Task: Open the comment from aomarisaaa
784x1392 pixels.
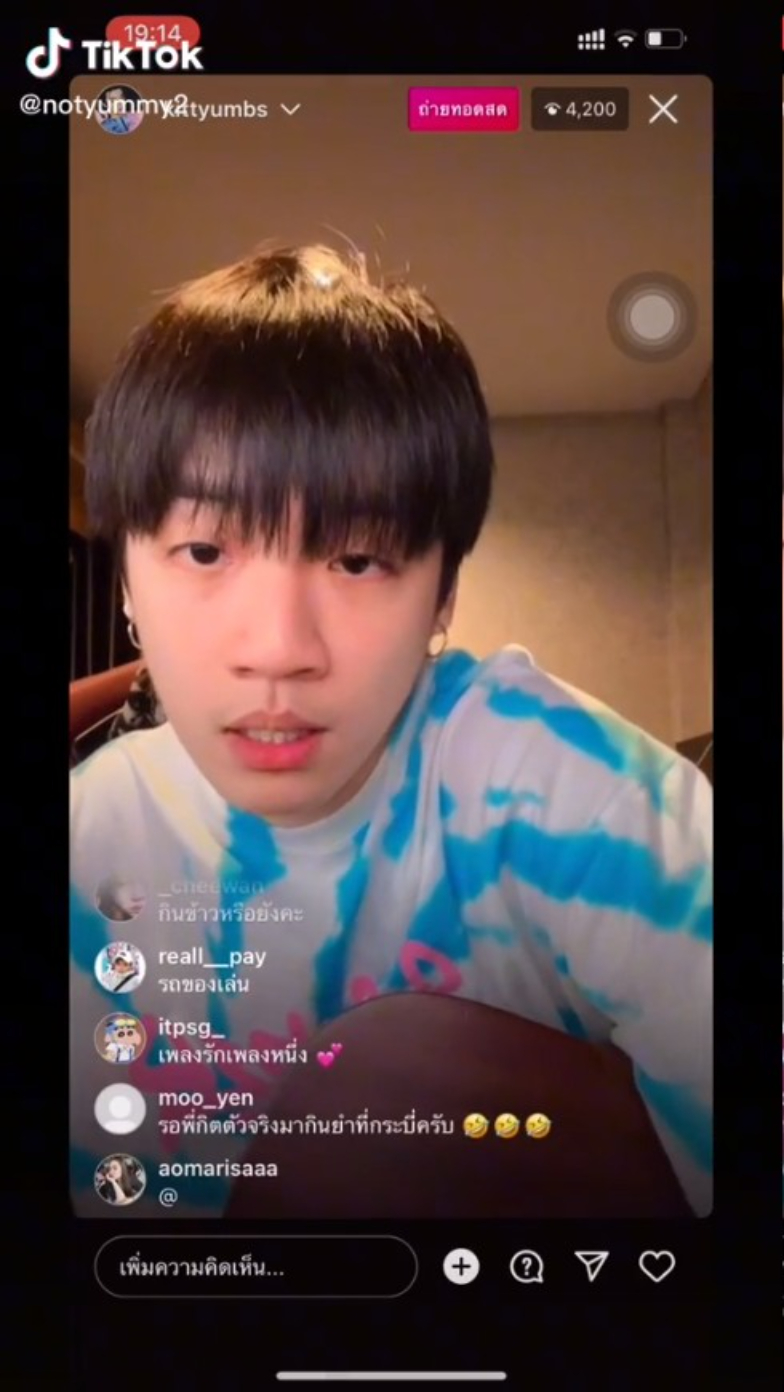Action: 218,1181
